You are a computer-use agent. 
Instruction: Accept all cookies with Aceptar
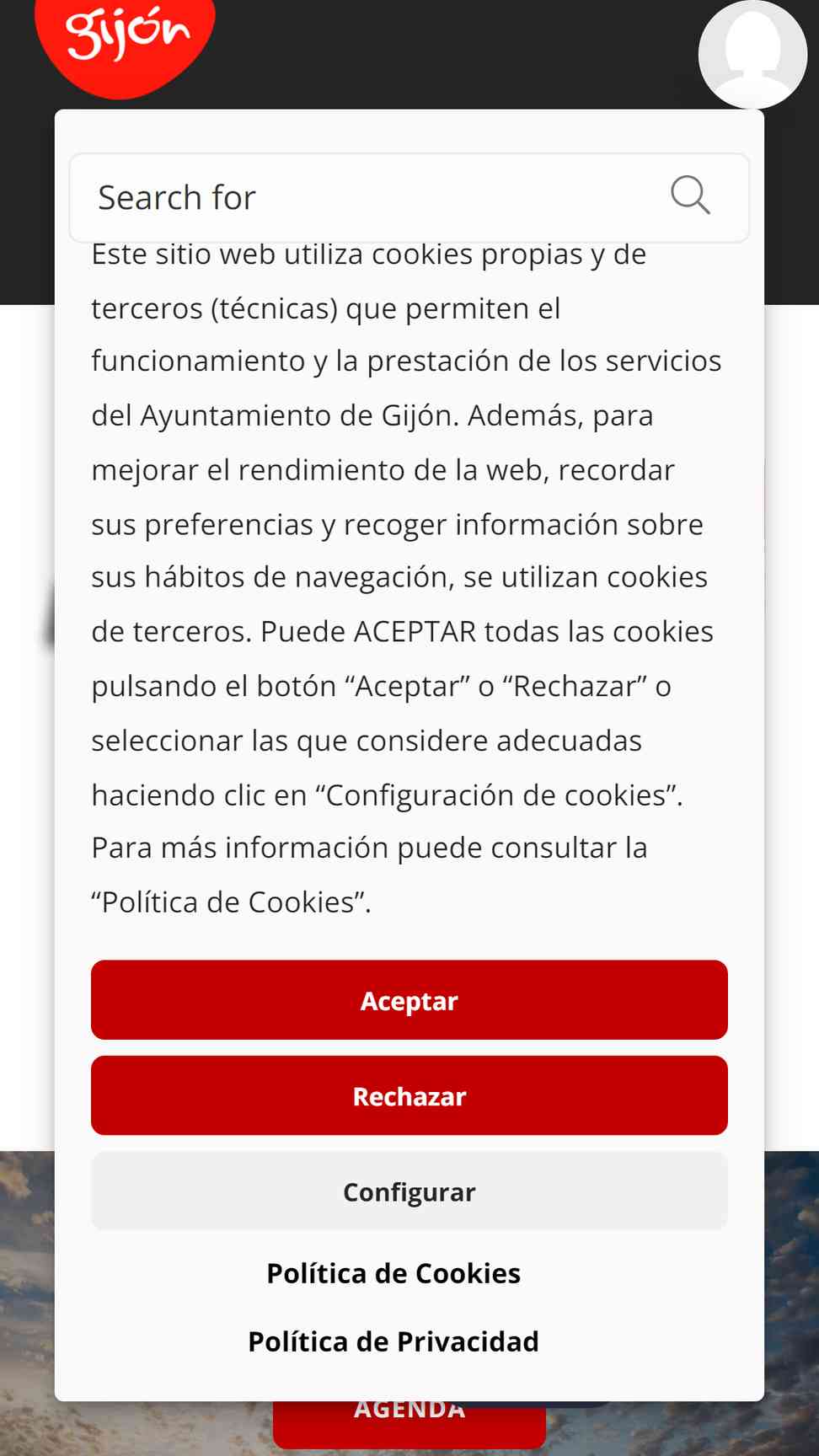click(x=409, y=1000)
